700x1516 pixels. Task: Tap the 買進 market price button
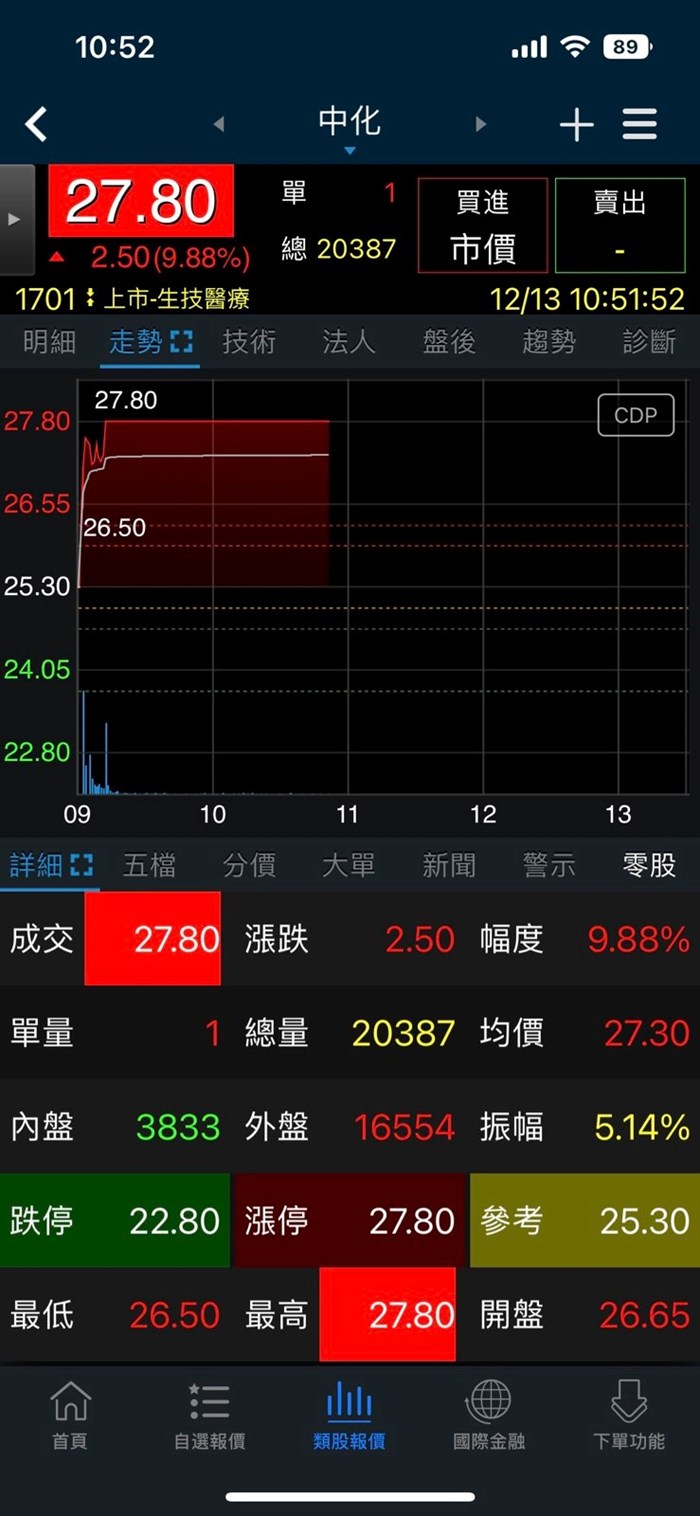click(x=483, y=226)
